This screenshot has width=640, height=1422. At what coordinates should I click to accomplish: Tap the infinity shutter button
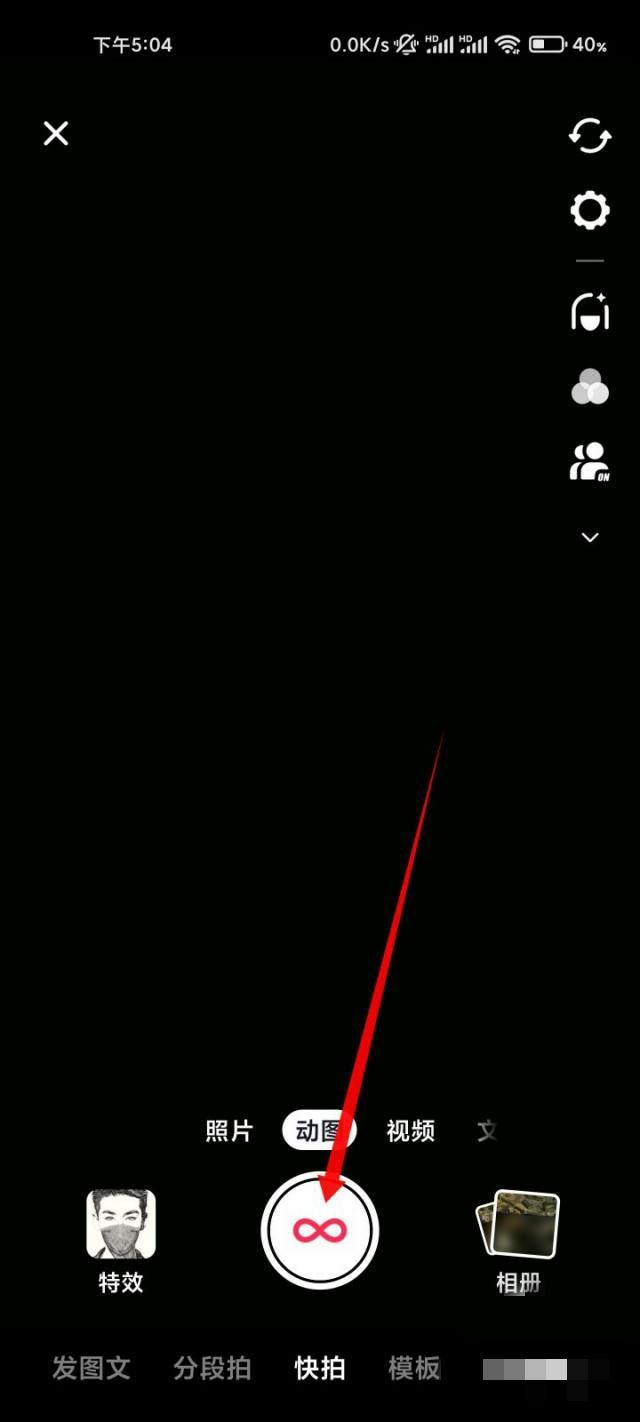(x=320, y=1230)
